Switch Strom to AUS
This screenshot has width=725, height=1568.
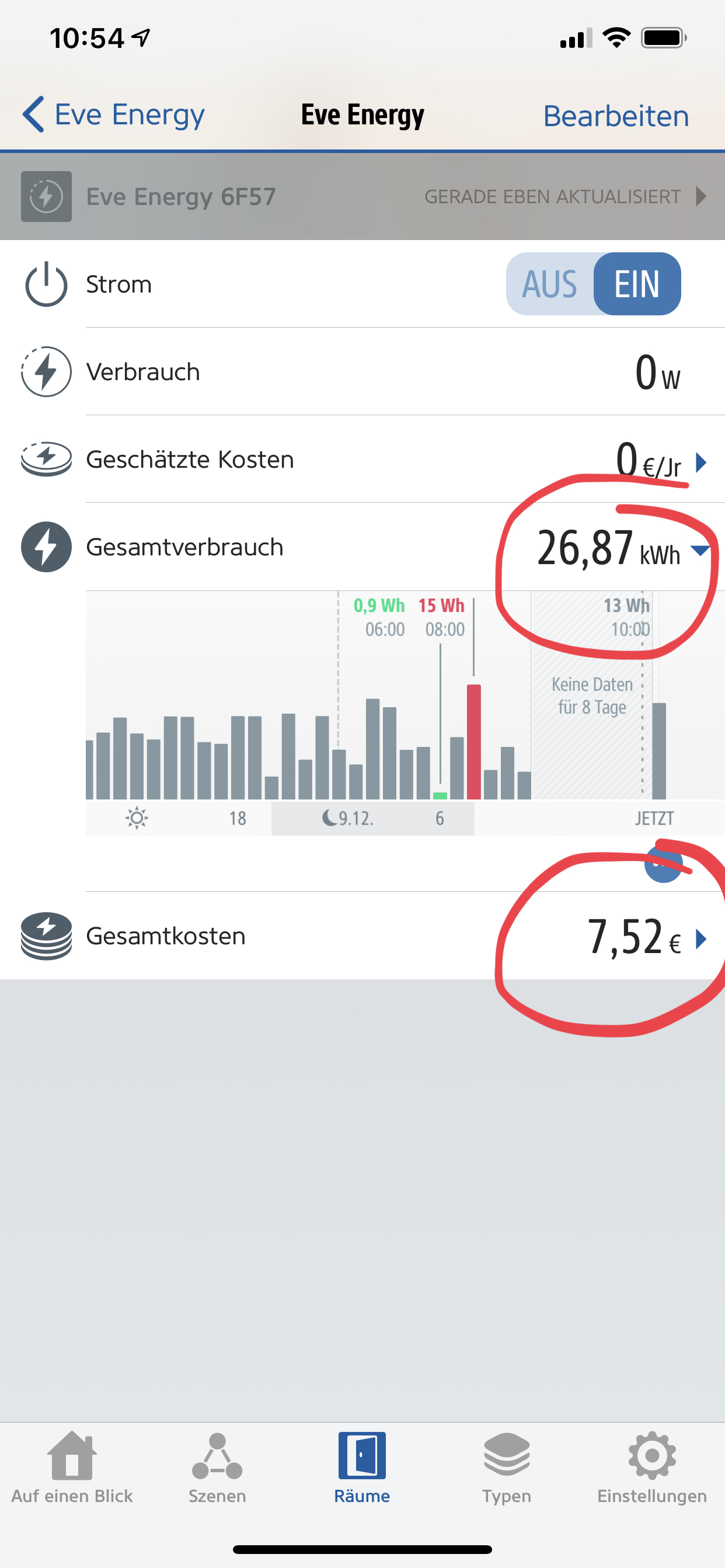coord(550,284)
